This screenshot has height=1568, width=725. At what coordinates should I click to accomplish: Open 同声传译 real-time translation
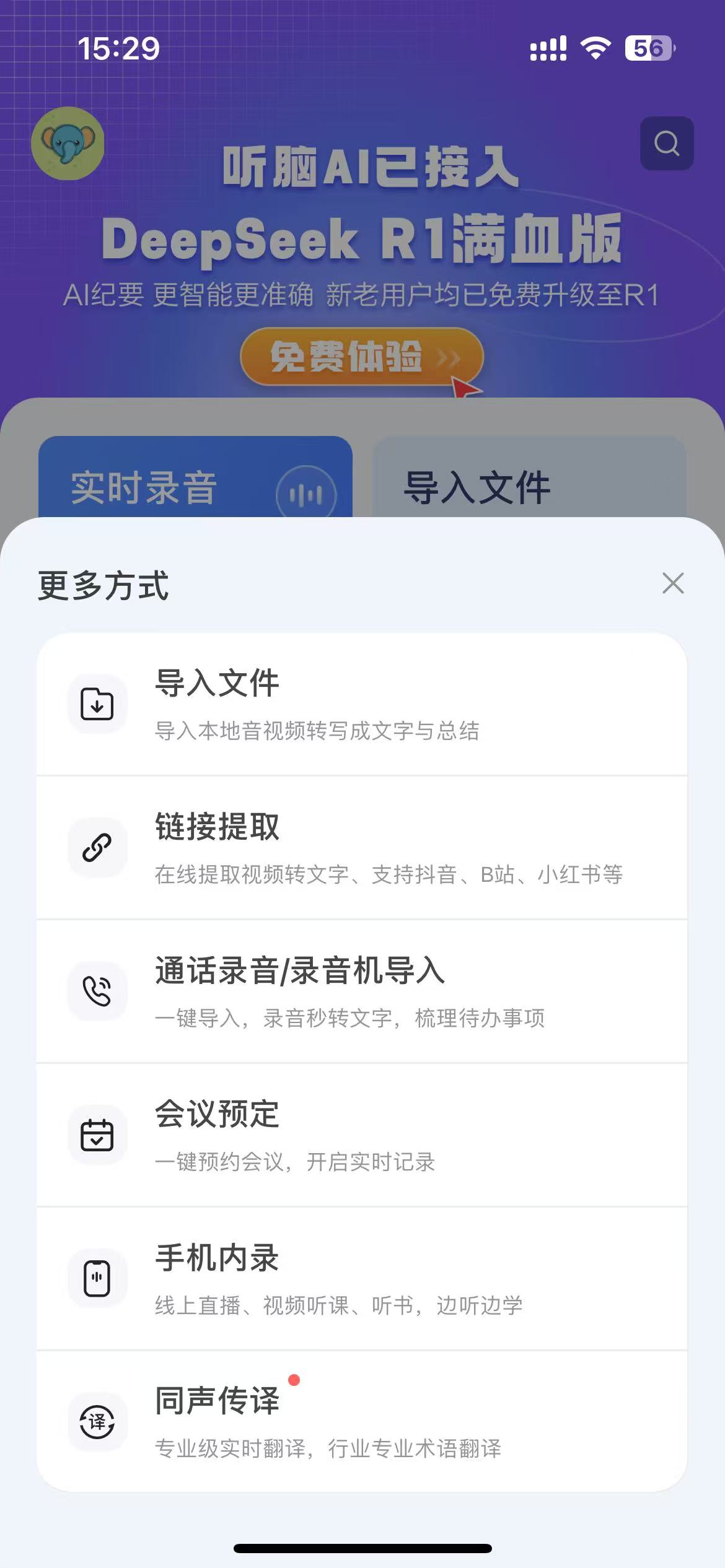pyautogui.click(x=362, y=1422)
